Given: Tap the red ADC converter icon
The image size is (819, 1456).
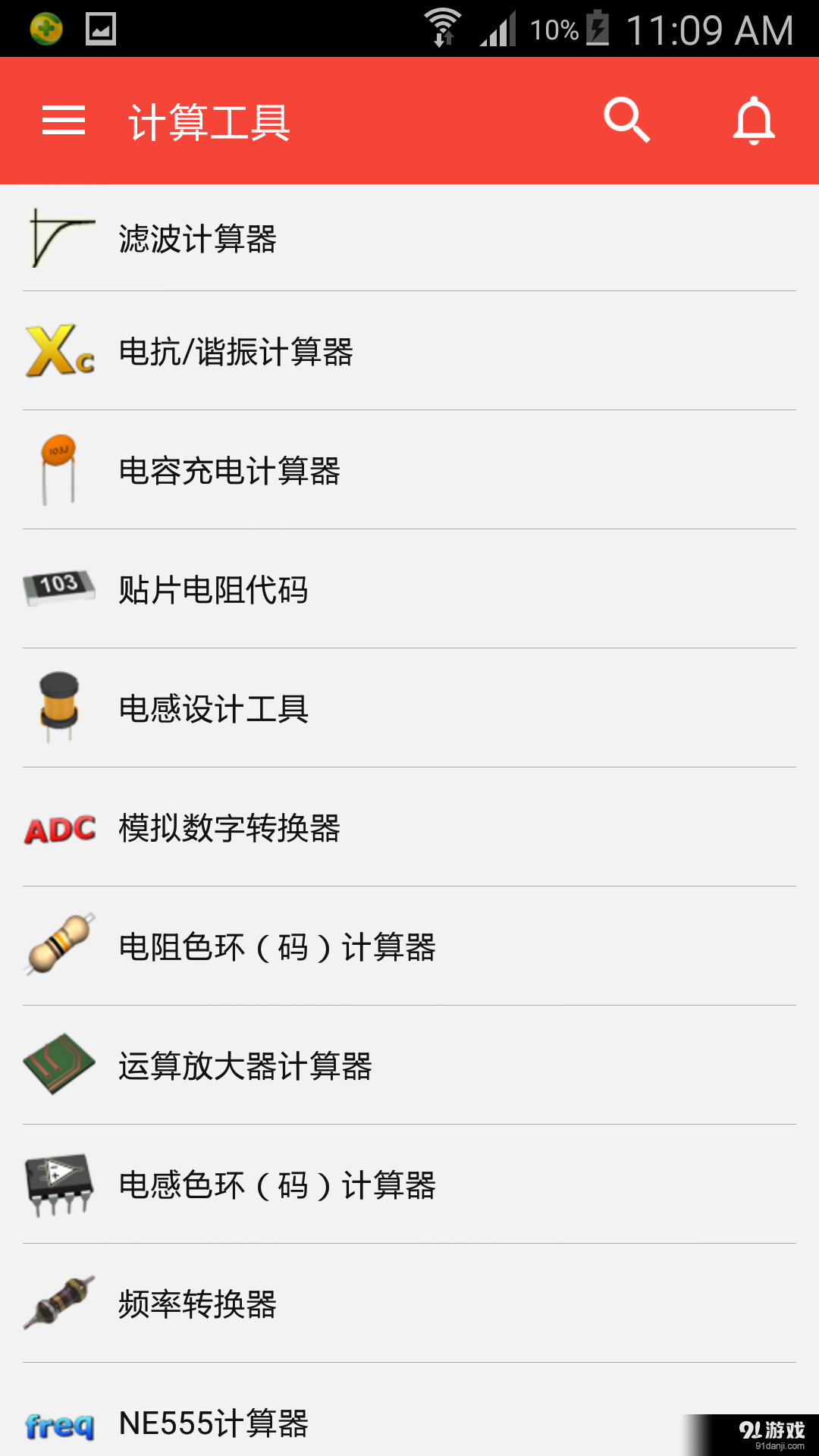Looking at the screenshot, I should point(61,830).
